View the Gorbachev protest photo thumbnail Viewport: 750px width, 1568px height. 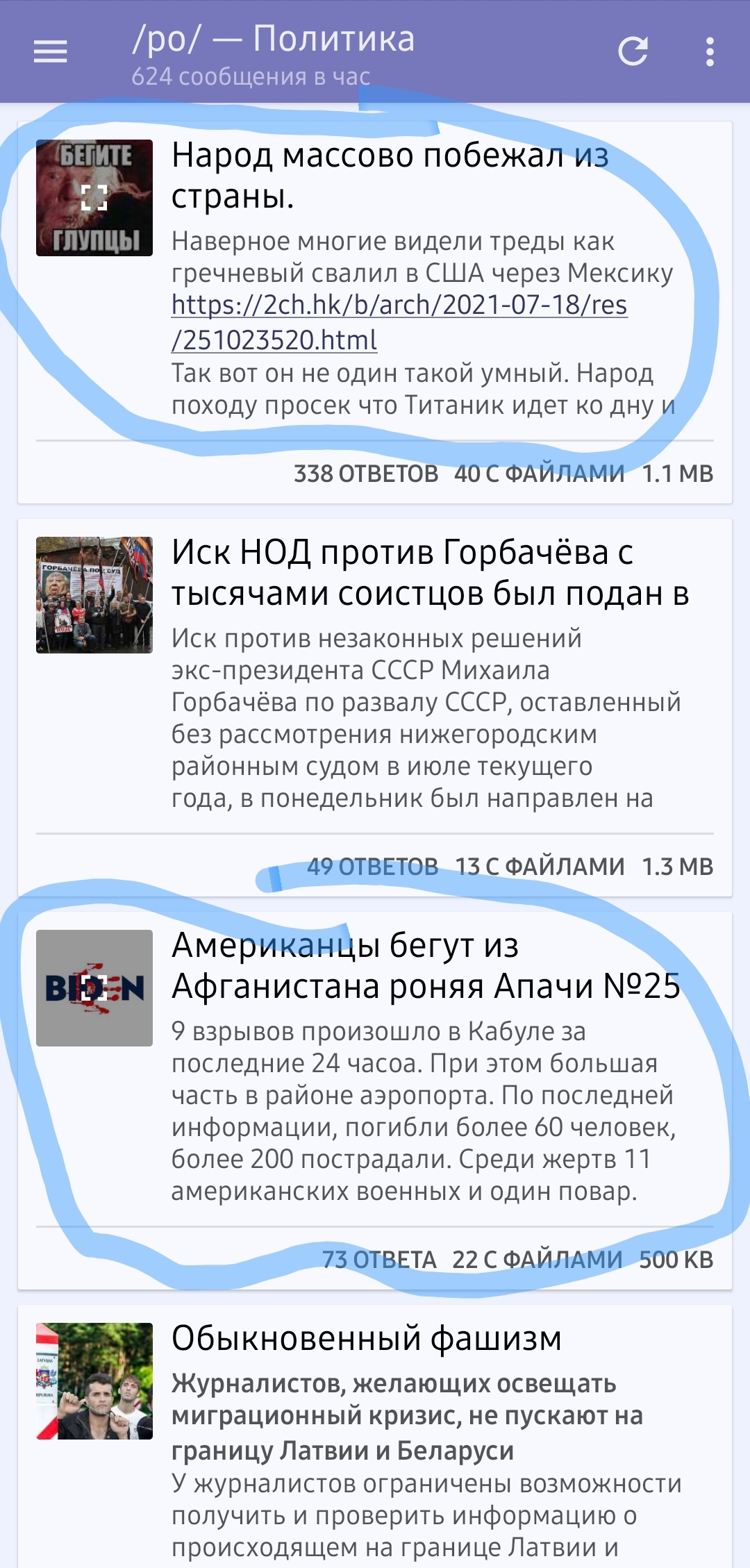pyautogui.click(x=94, y=595)
